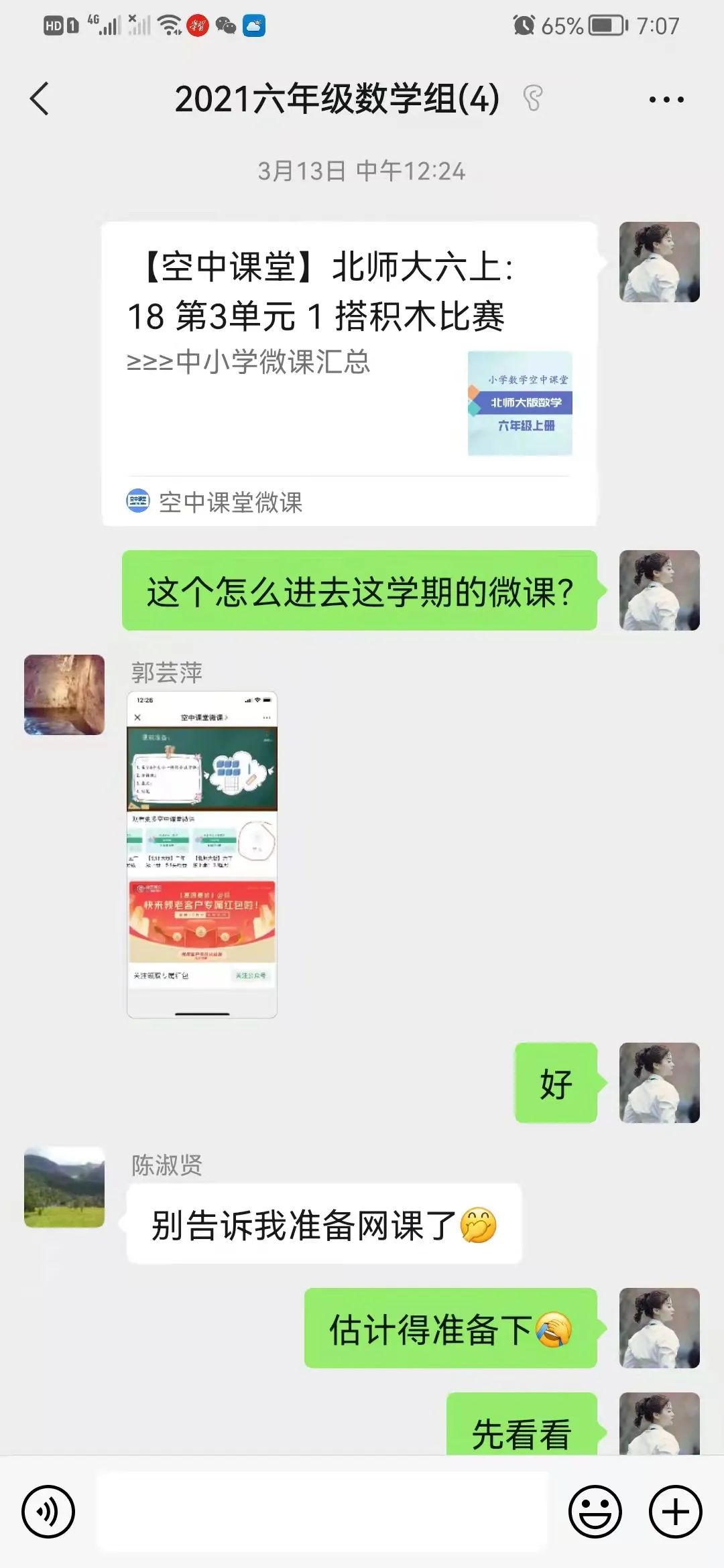Open the plus attachments menu
The width and height of the screenshot is (724, 1568).
pos(675,1512)
